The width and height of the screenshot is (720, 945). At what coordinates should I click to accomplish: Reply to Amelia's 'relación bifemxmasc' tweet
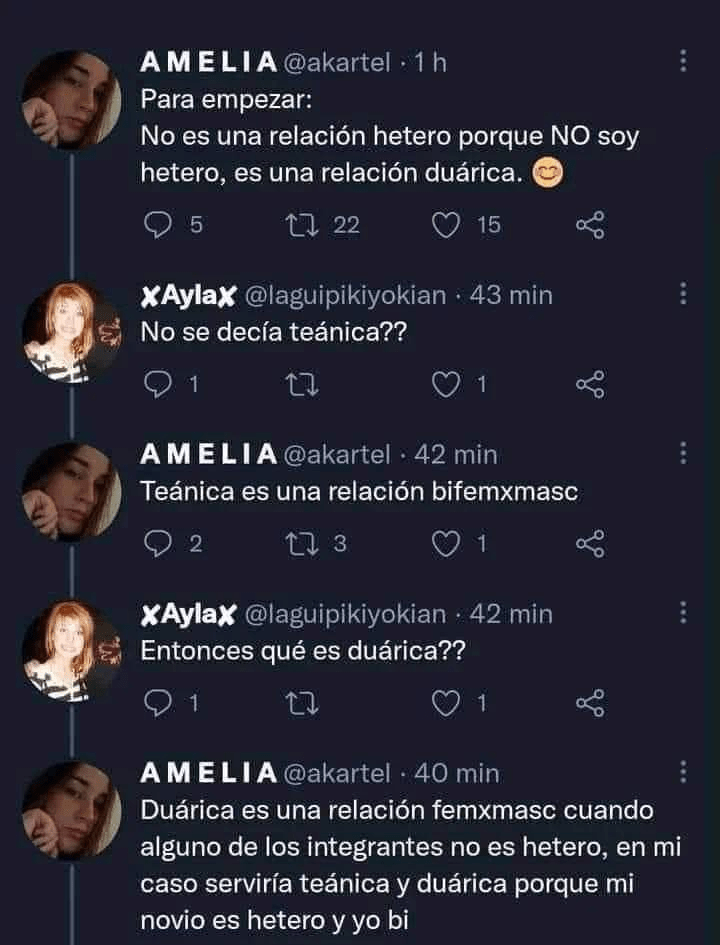coord(159,544)
